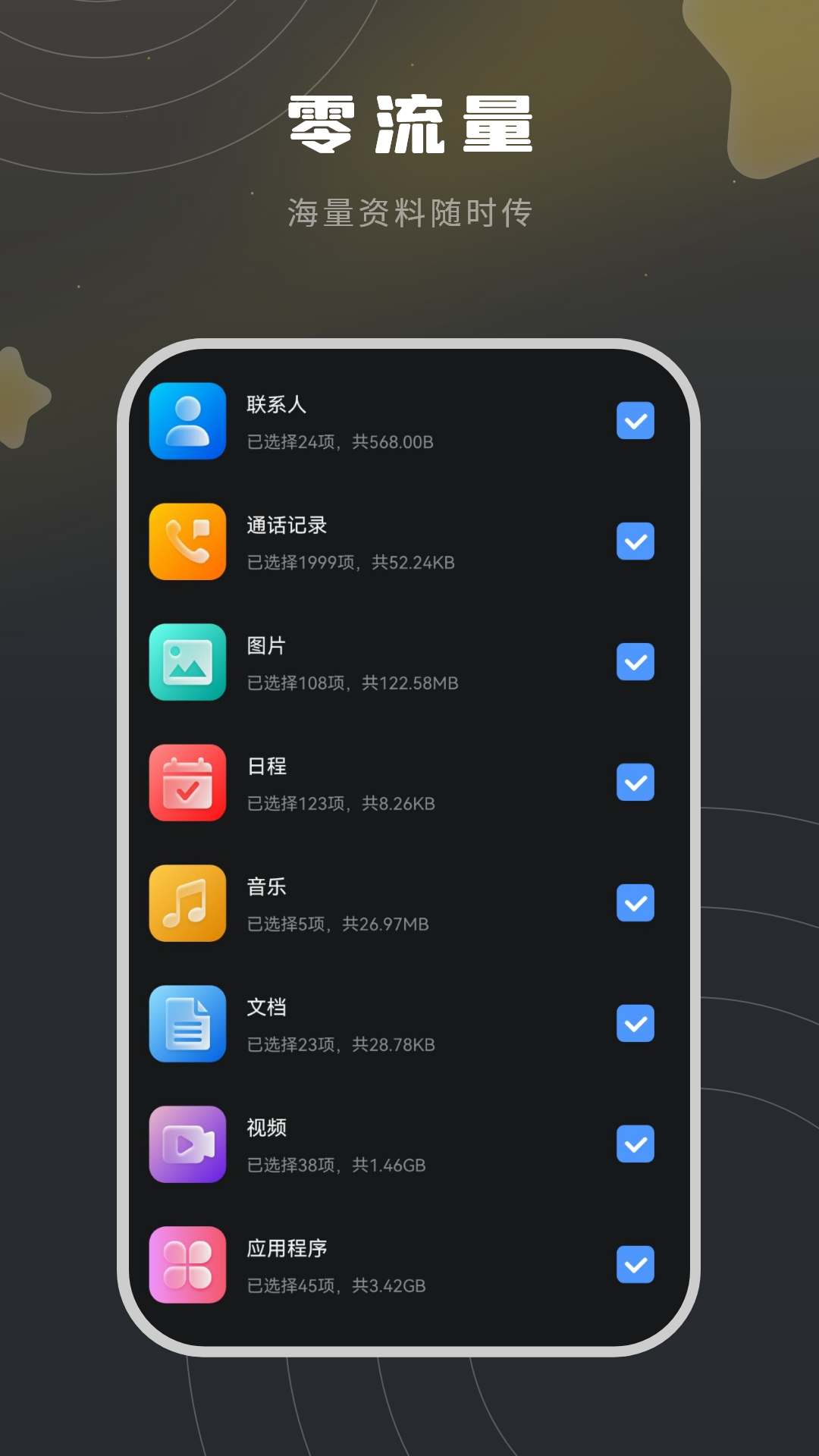Click the Music (音乐) note icon
This screenshot has width=819, height=1456.
187,904
